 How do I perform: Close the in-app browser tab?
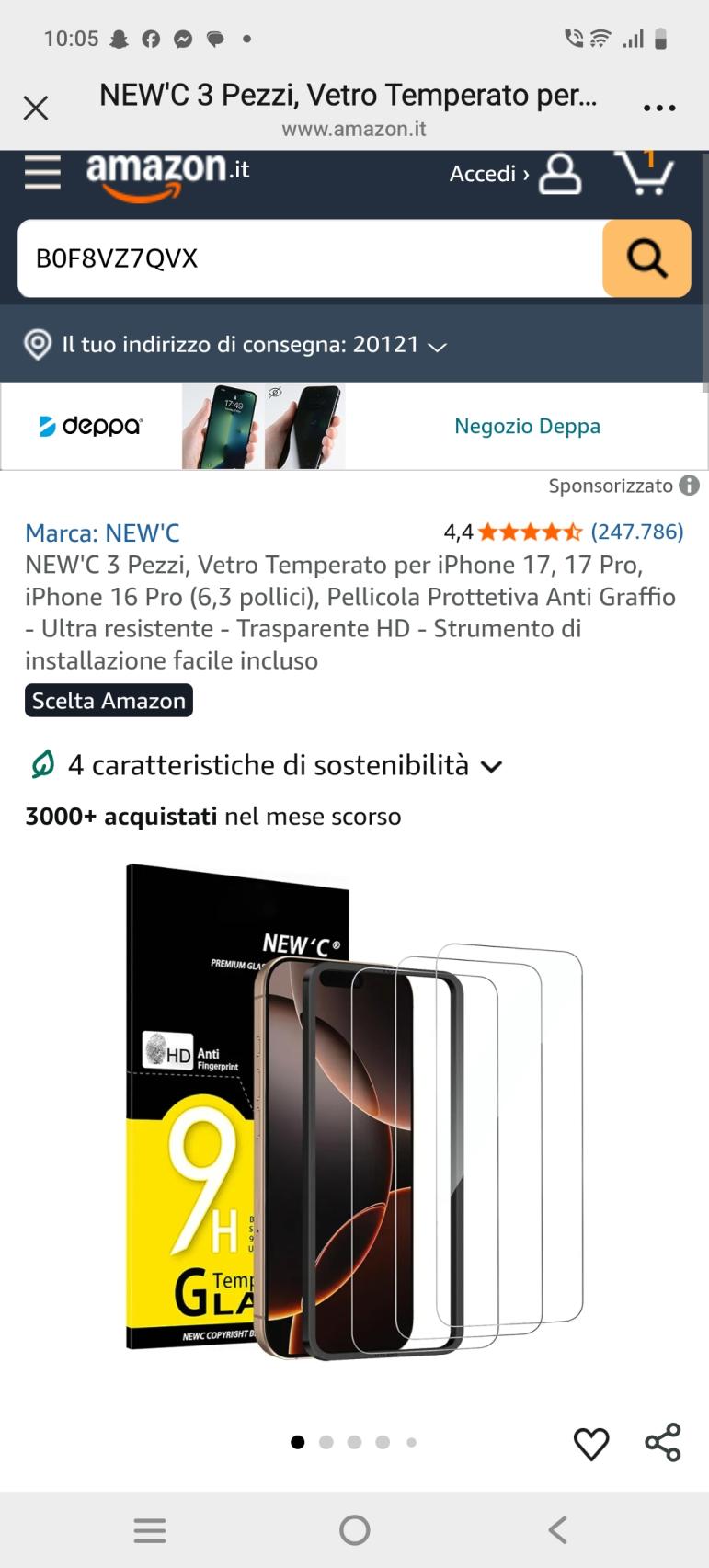pos(36,109)
